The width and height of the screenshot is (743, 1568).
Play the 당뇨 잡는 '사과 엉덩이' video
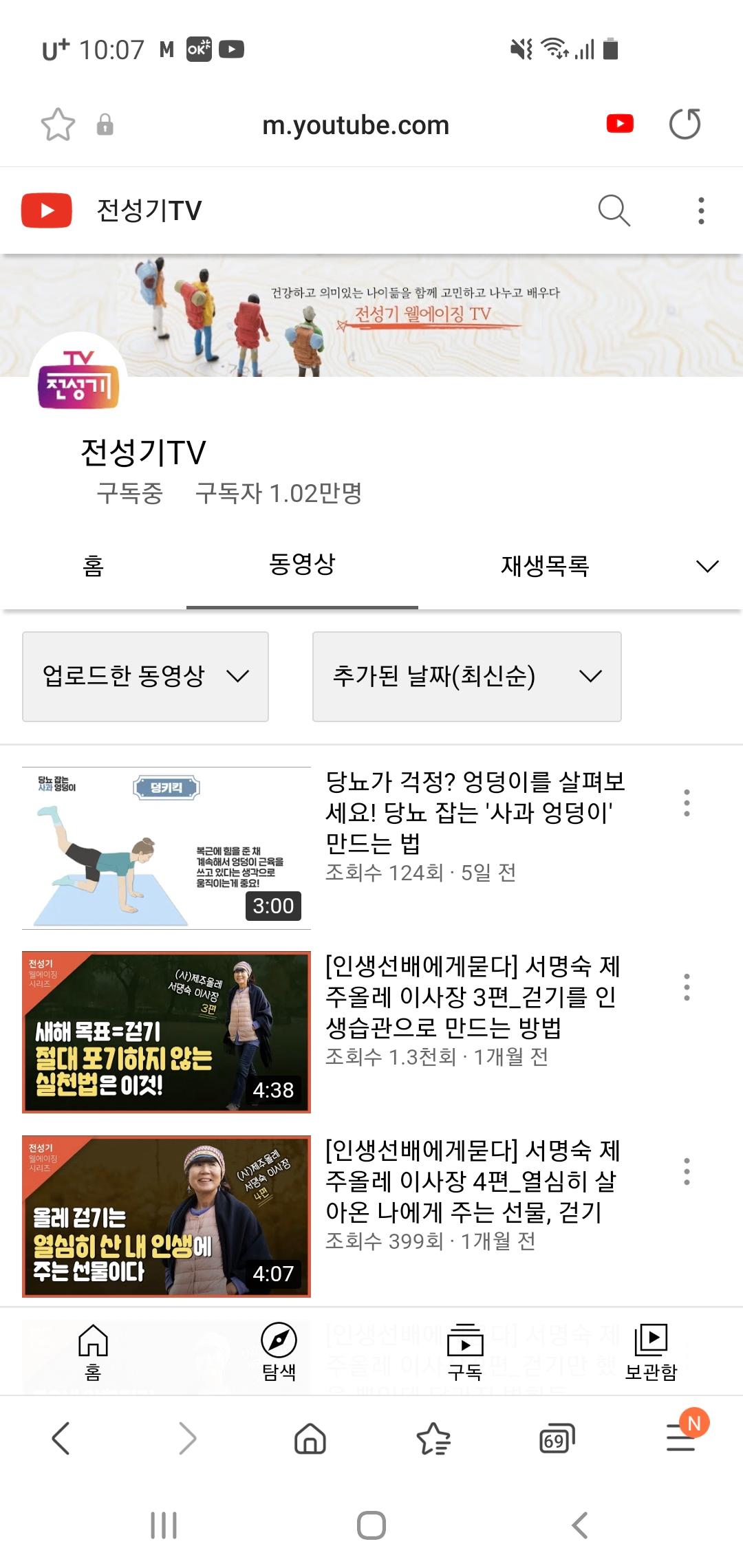166,848
